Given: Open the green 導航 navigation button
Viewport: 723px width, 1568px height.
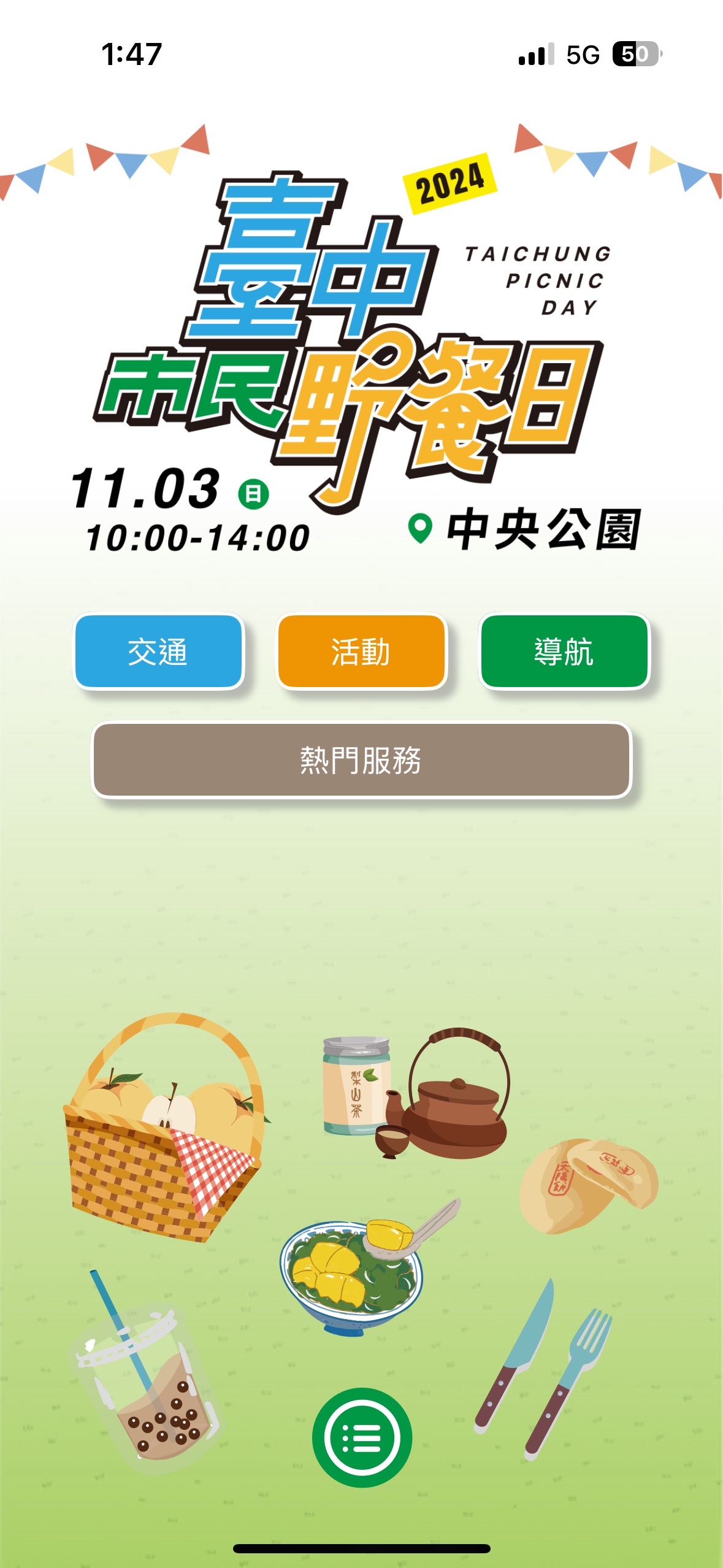Looking at the screenshot, I should coord(564,651).
